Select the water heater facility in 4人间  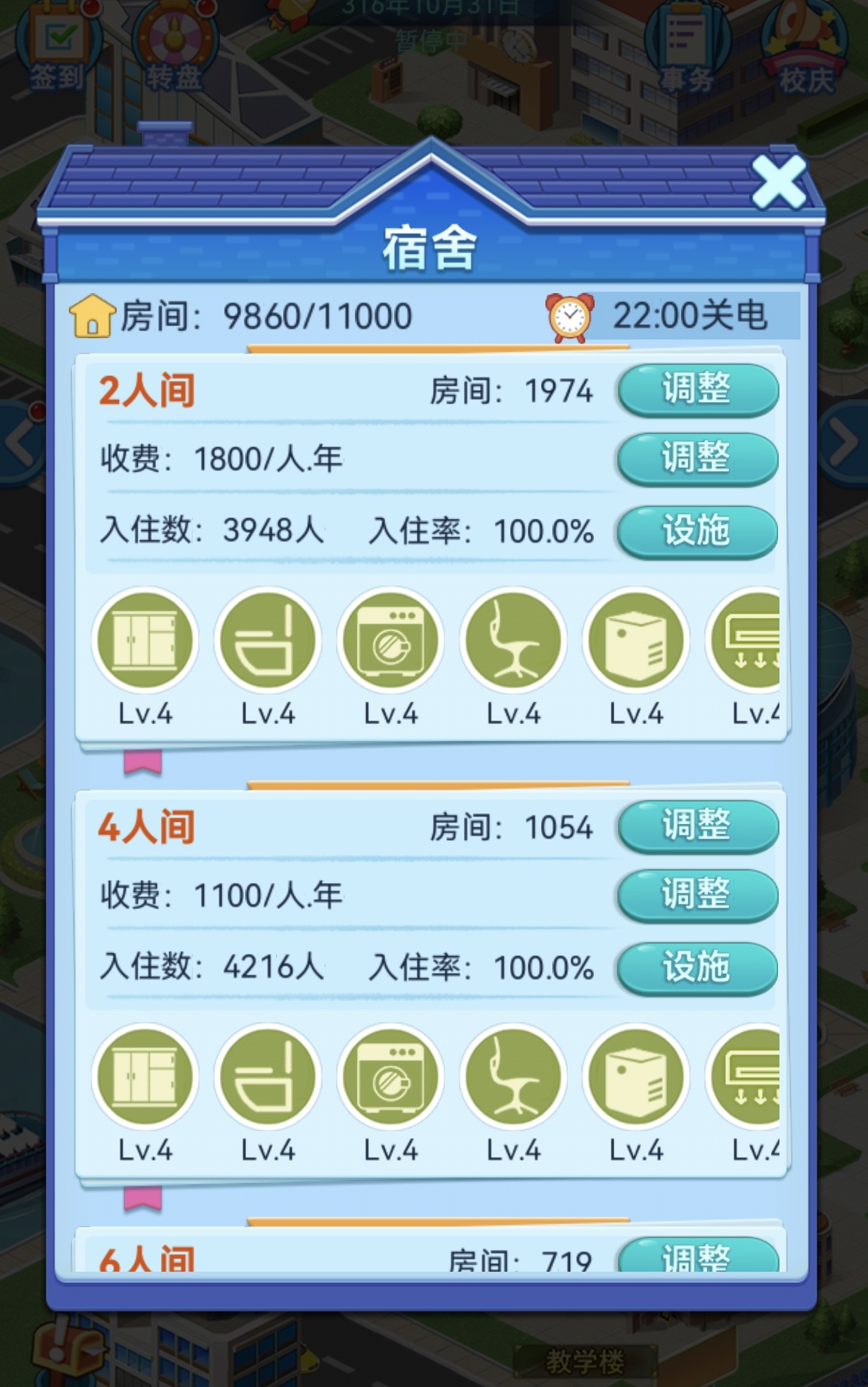[636, 1076]
